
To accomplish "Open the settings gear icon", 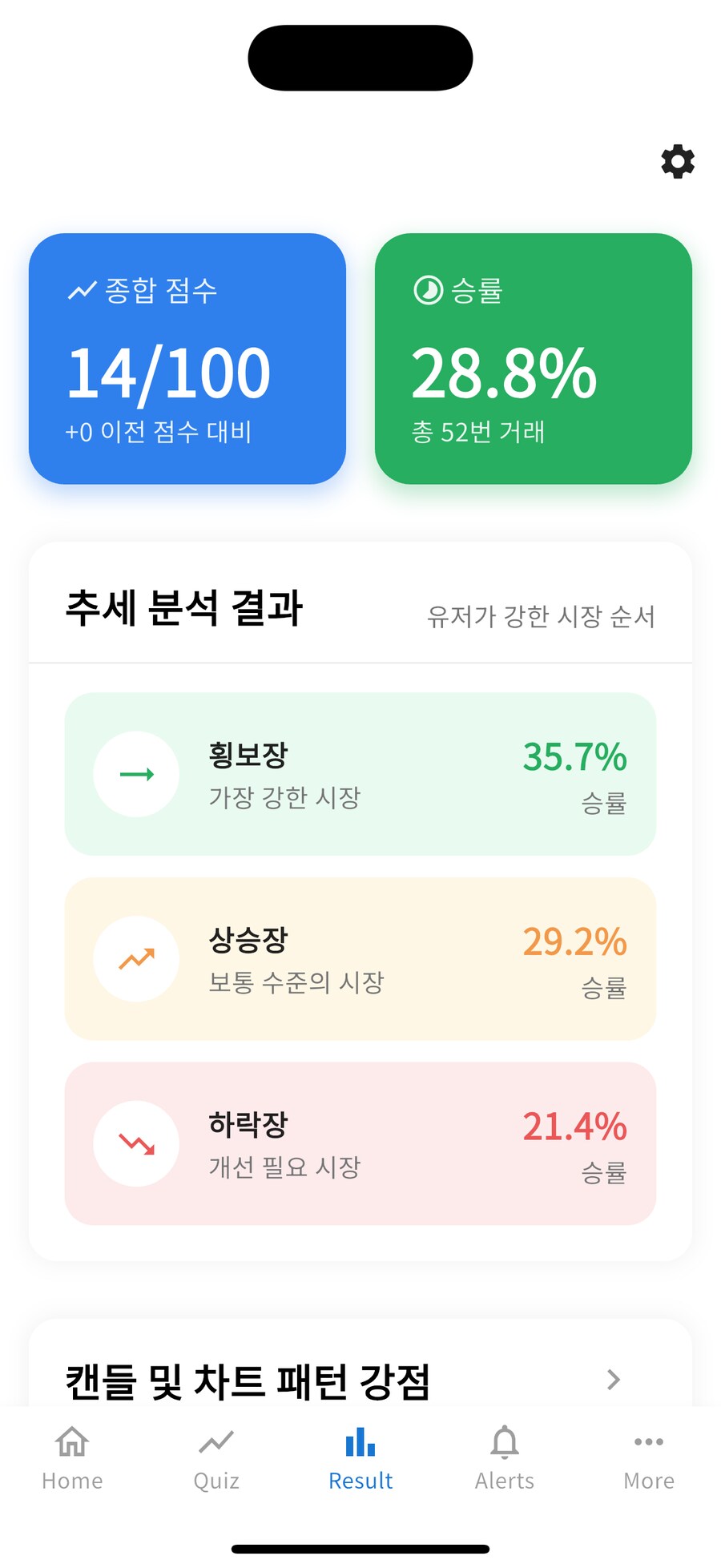I will 677,162.
